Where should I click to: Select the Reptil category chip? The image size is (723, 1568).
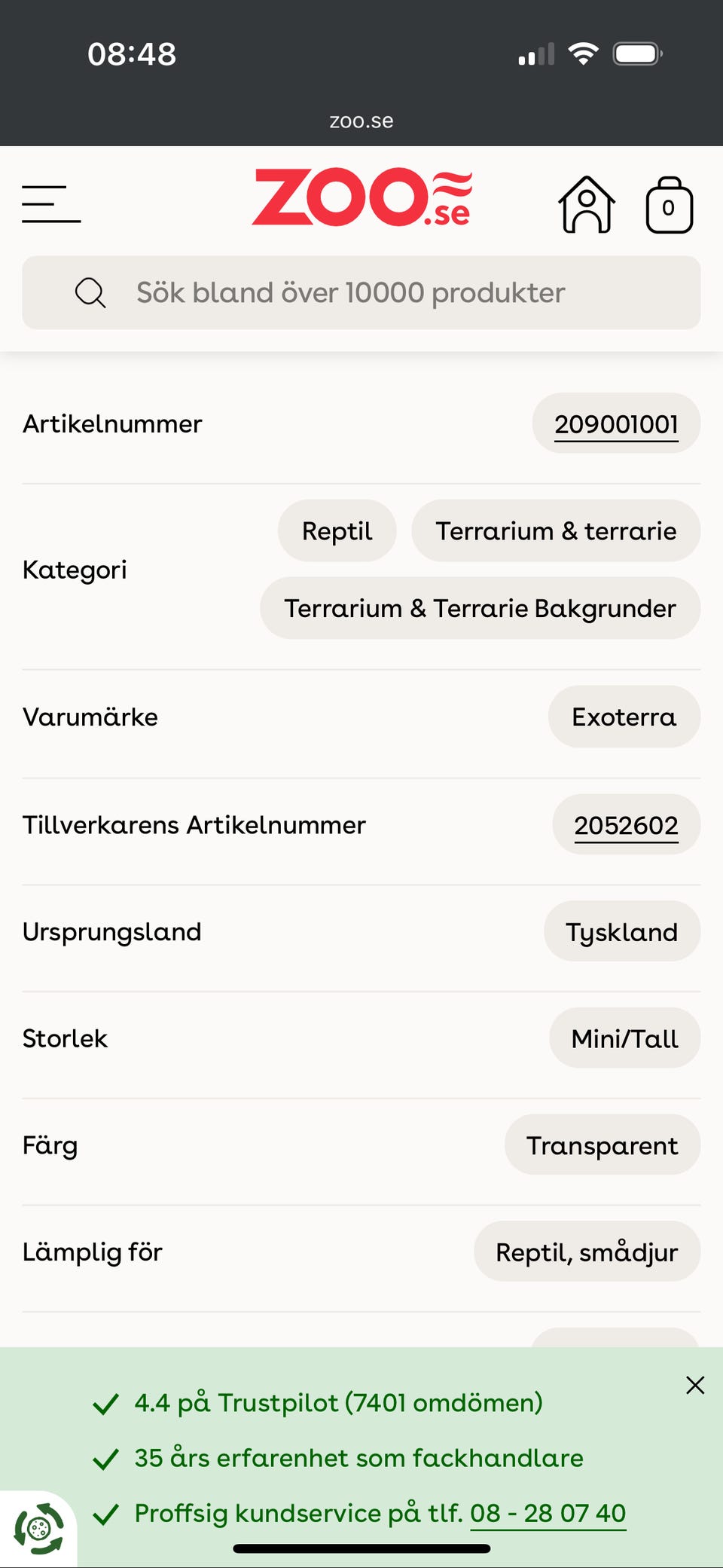[x=337, y=531]
